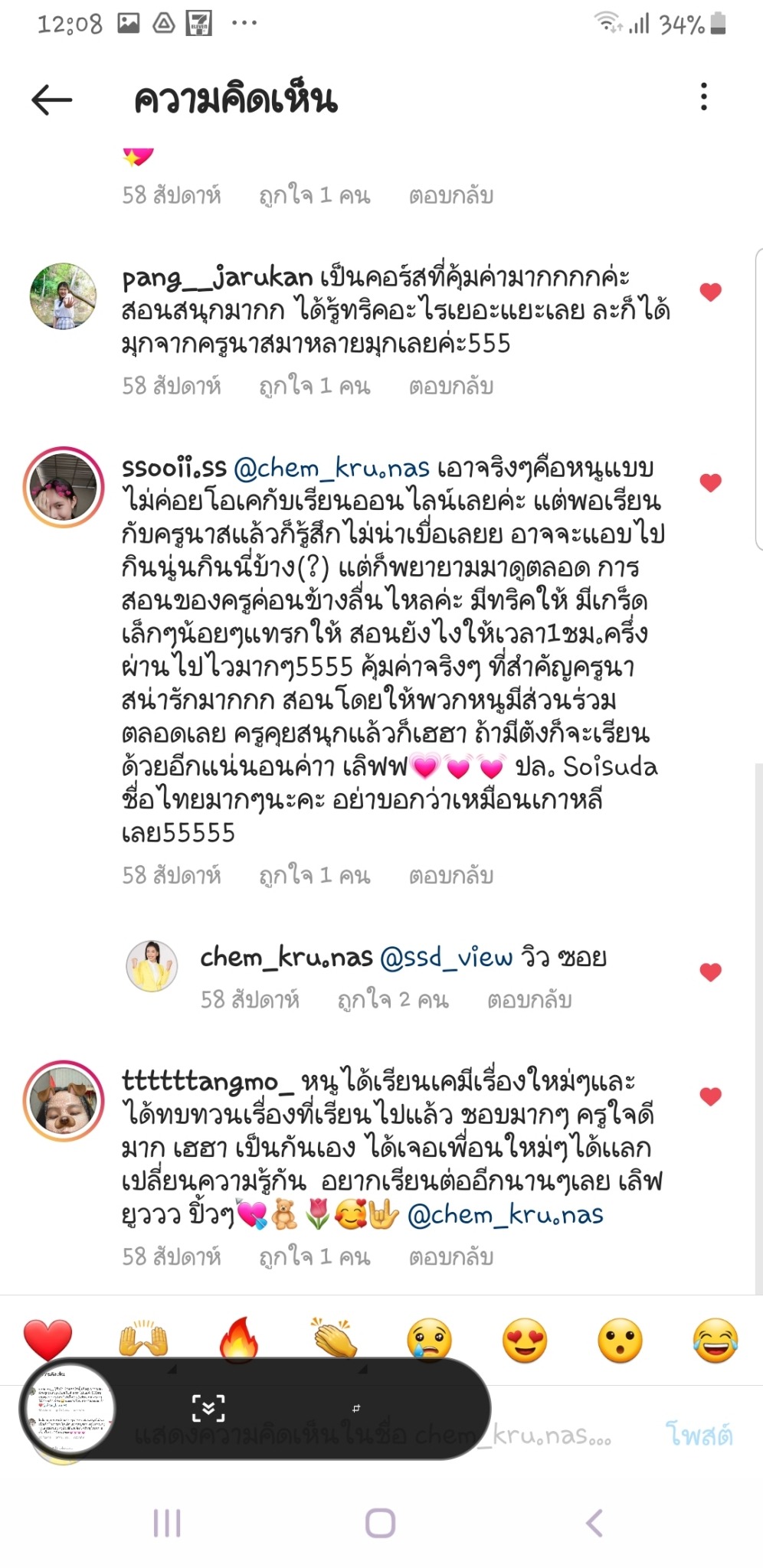Screen dimensions: 763x1568
Task: Open the screenshot preview thumbnail
Action: pos(69,1408)
